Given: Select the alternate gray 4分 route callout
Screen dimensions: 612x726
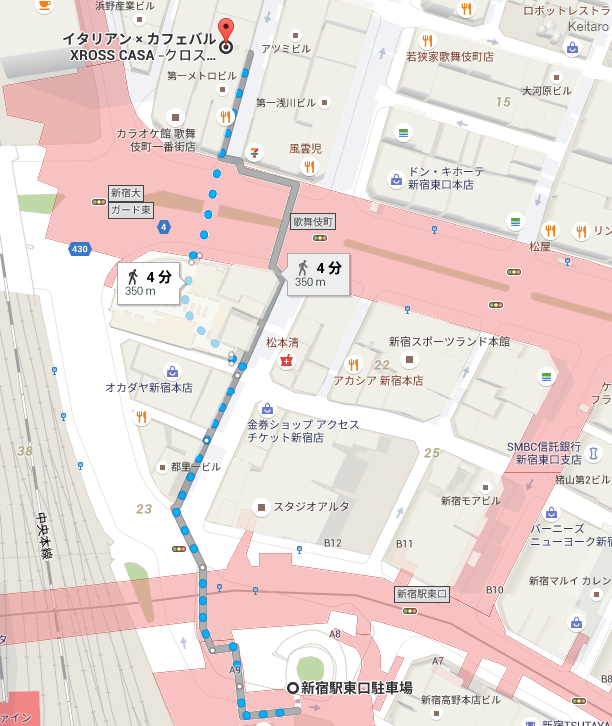Looking at the screenshot, I should click(318, 273).
